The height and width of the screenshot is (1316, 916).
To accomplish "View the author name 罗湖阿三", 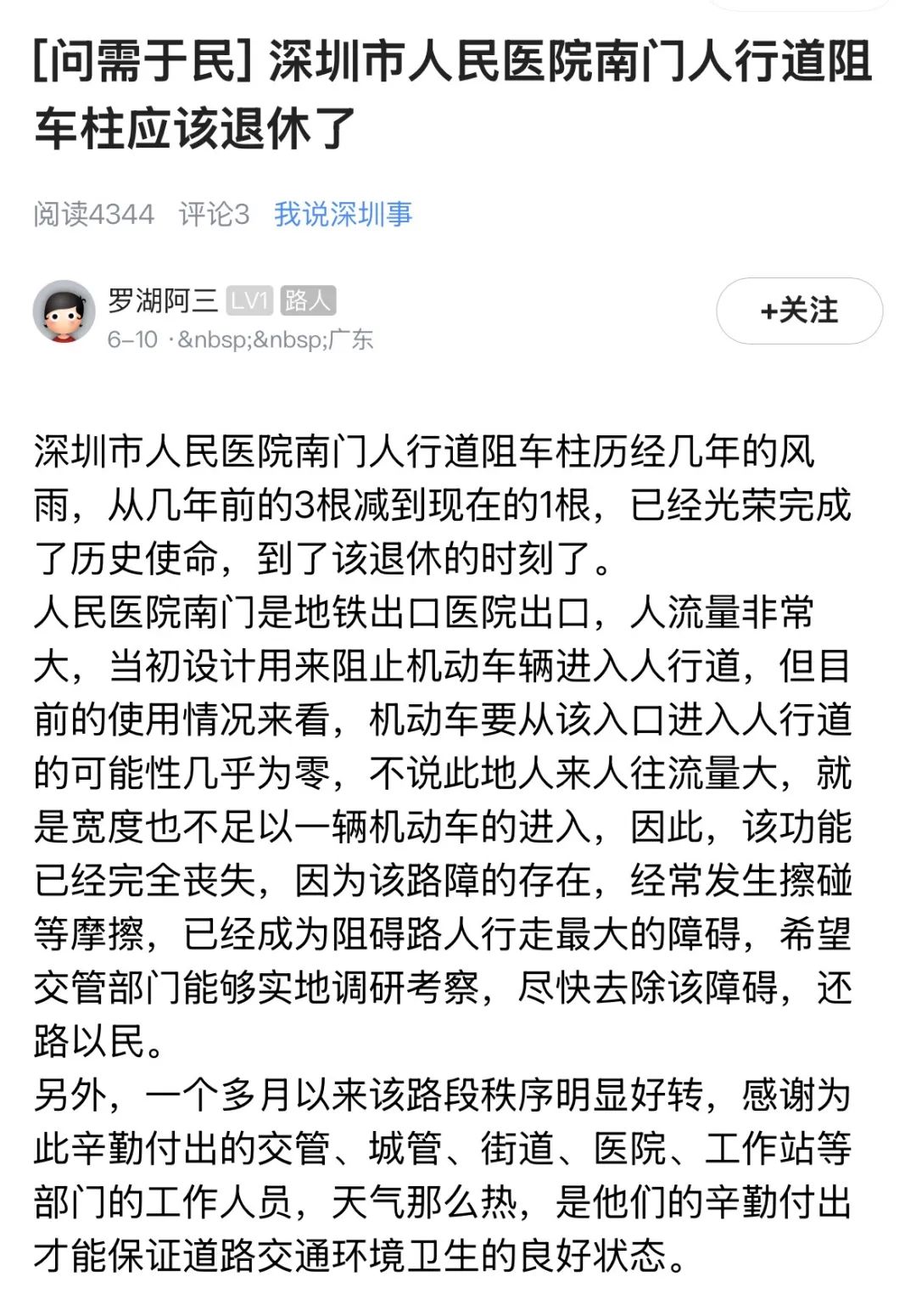I will point(162,300).
